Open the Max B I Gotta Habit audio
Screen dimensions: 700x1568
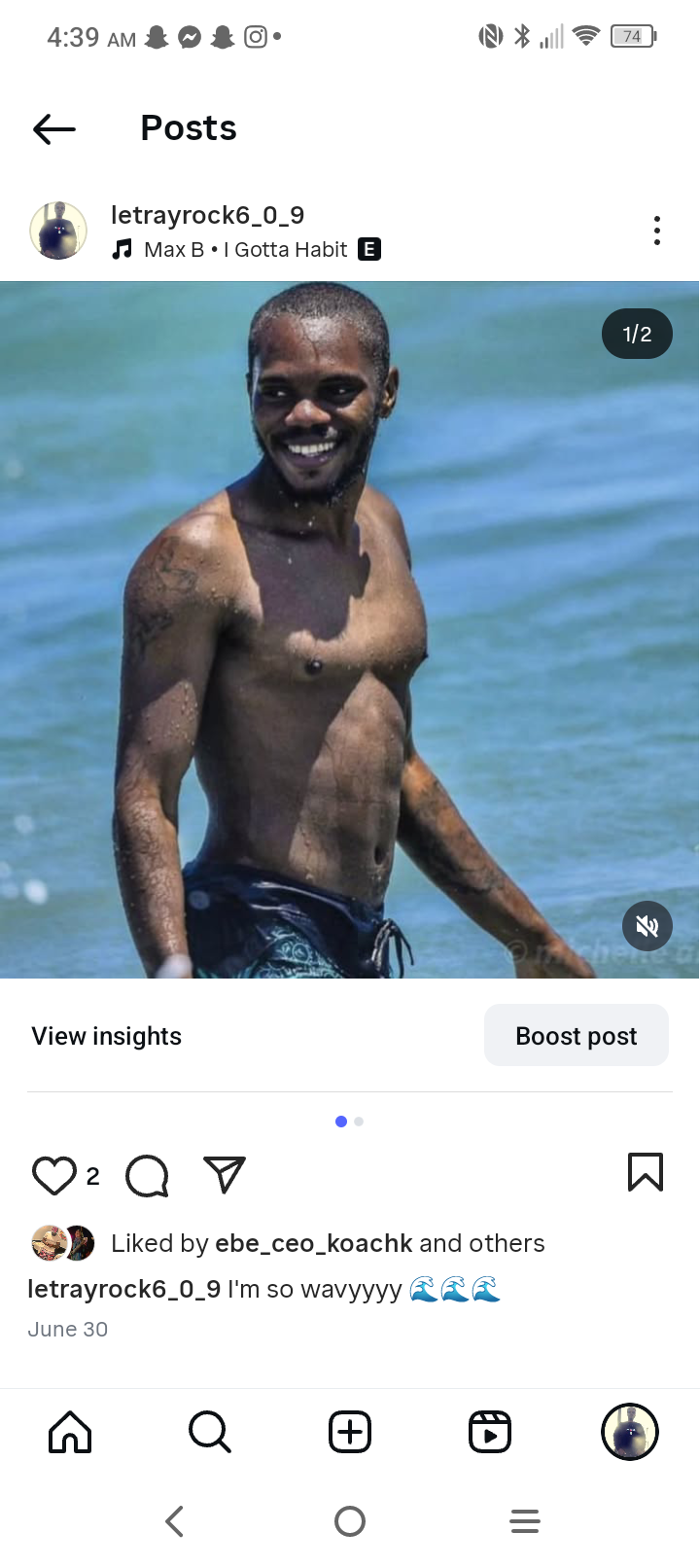click(x=245, y=250)
